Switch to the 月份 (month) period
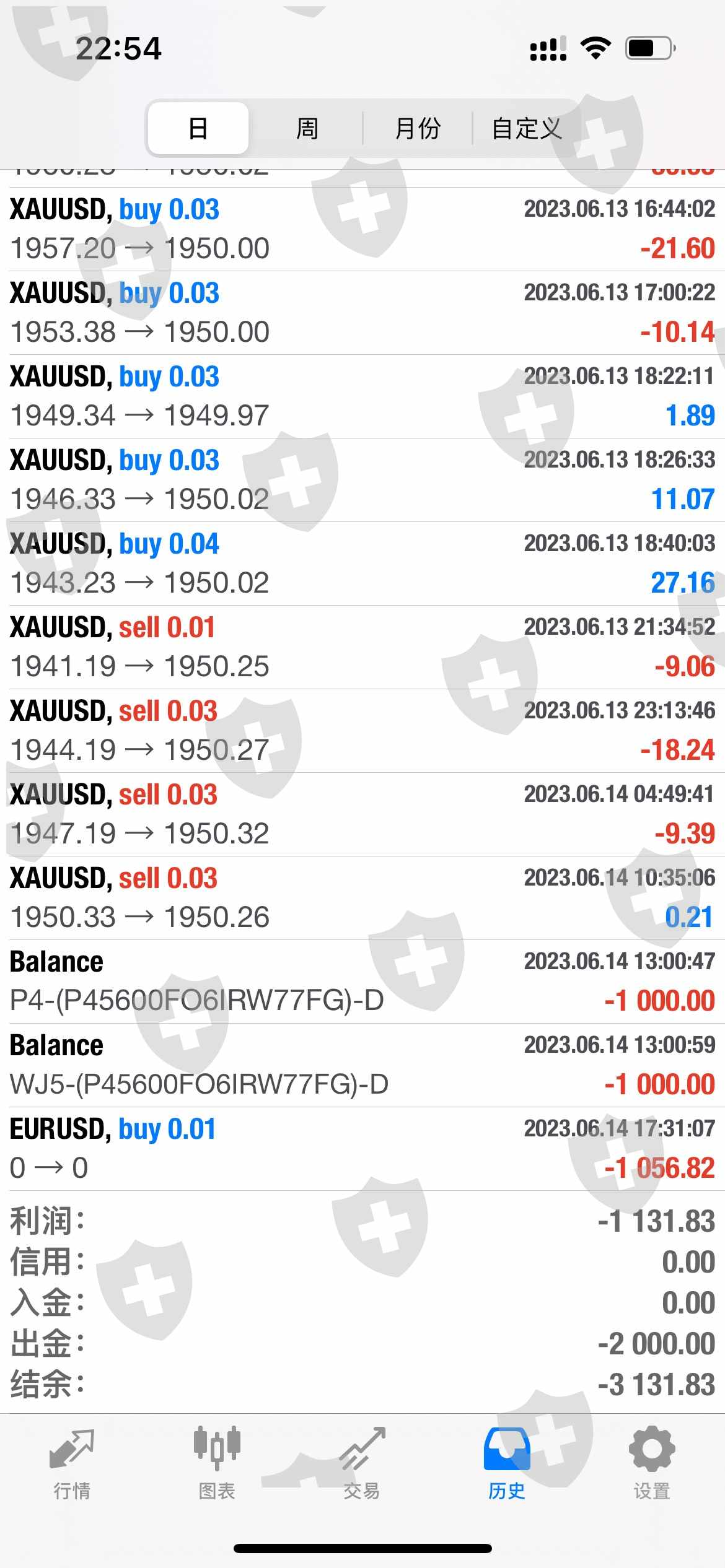The width and height of the screenshot is (725, 1568). click(417, 129)
